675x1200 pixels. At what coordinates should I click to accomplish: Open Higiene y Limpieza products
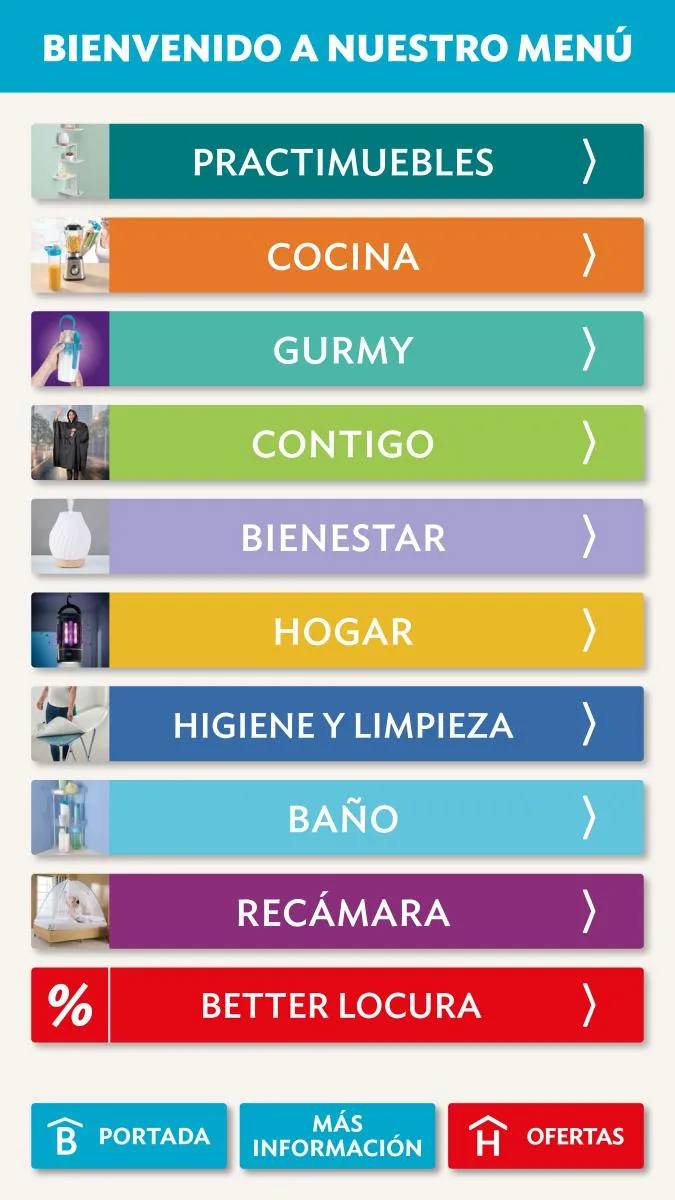click(x=337, y=724)
